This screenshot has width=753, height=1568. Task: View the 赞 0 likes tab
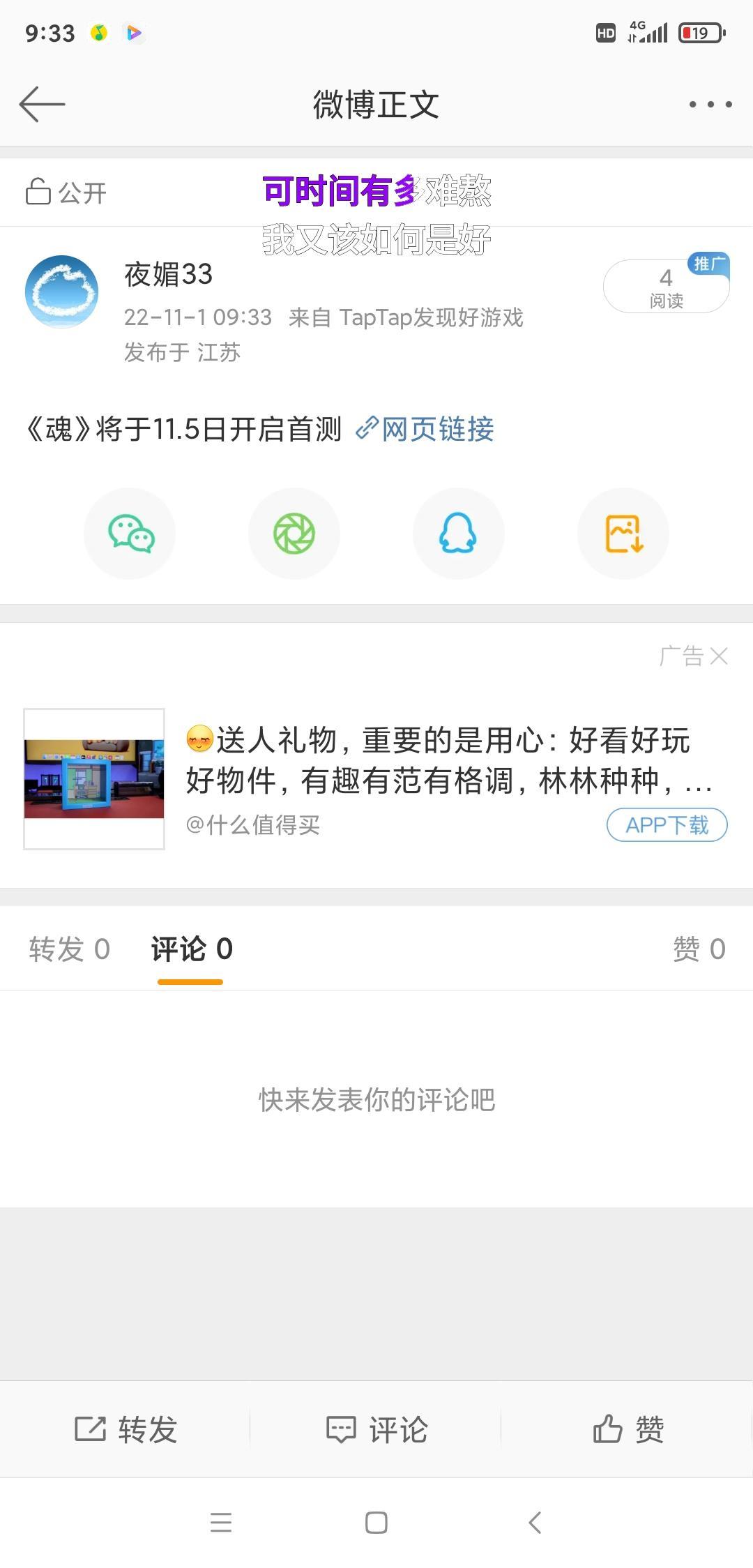tap(699, 949)
